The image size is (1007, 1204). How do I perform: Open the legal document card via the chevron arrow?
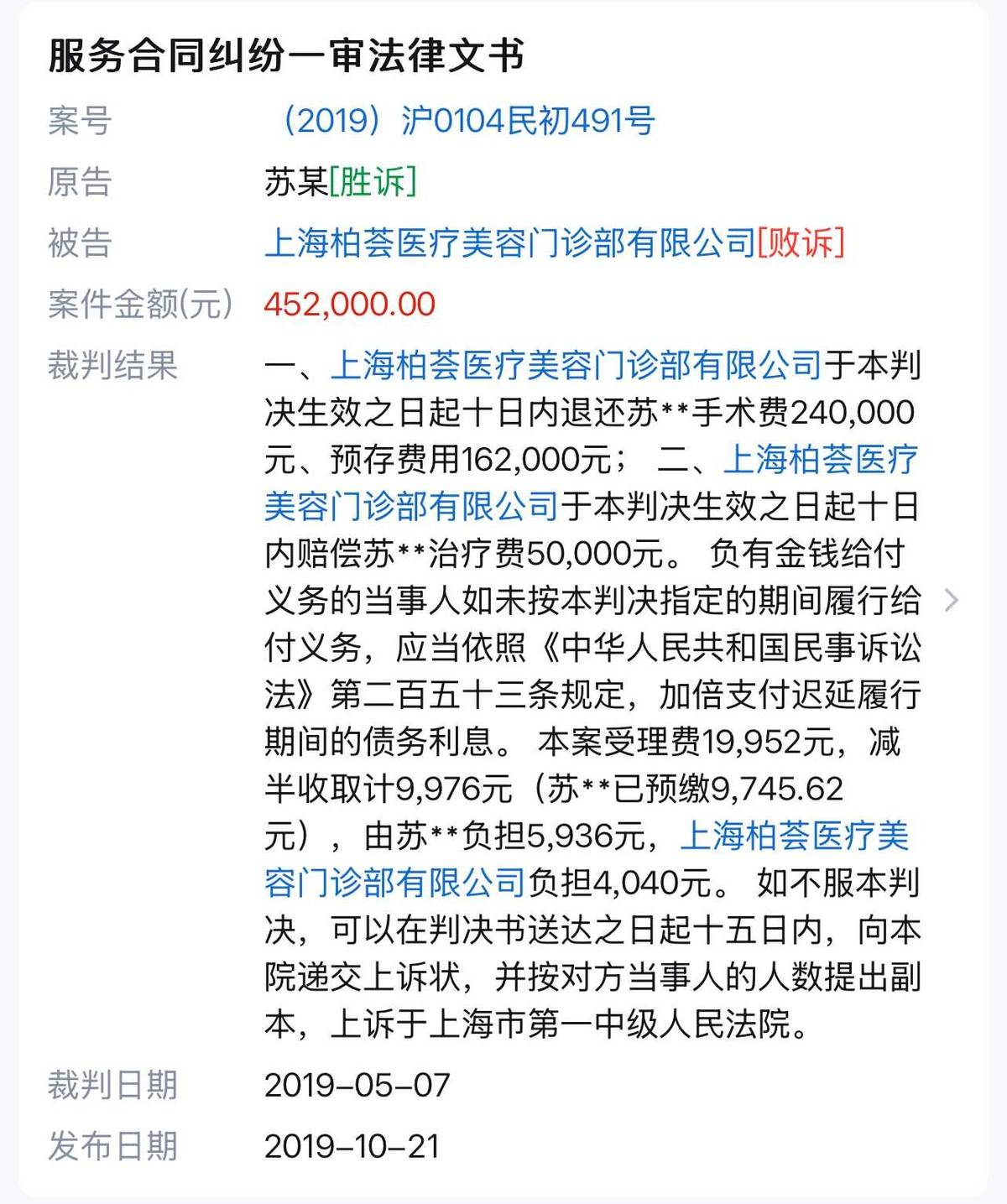951,601
